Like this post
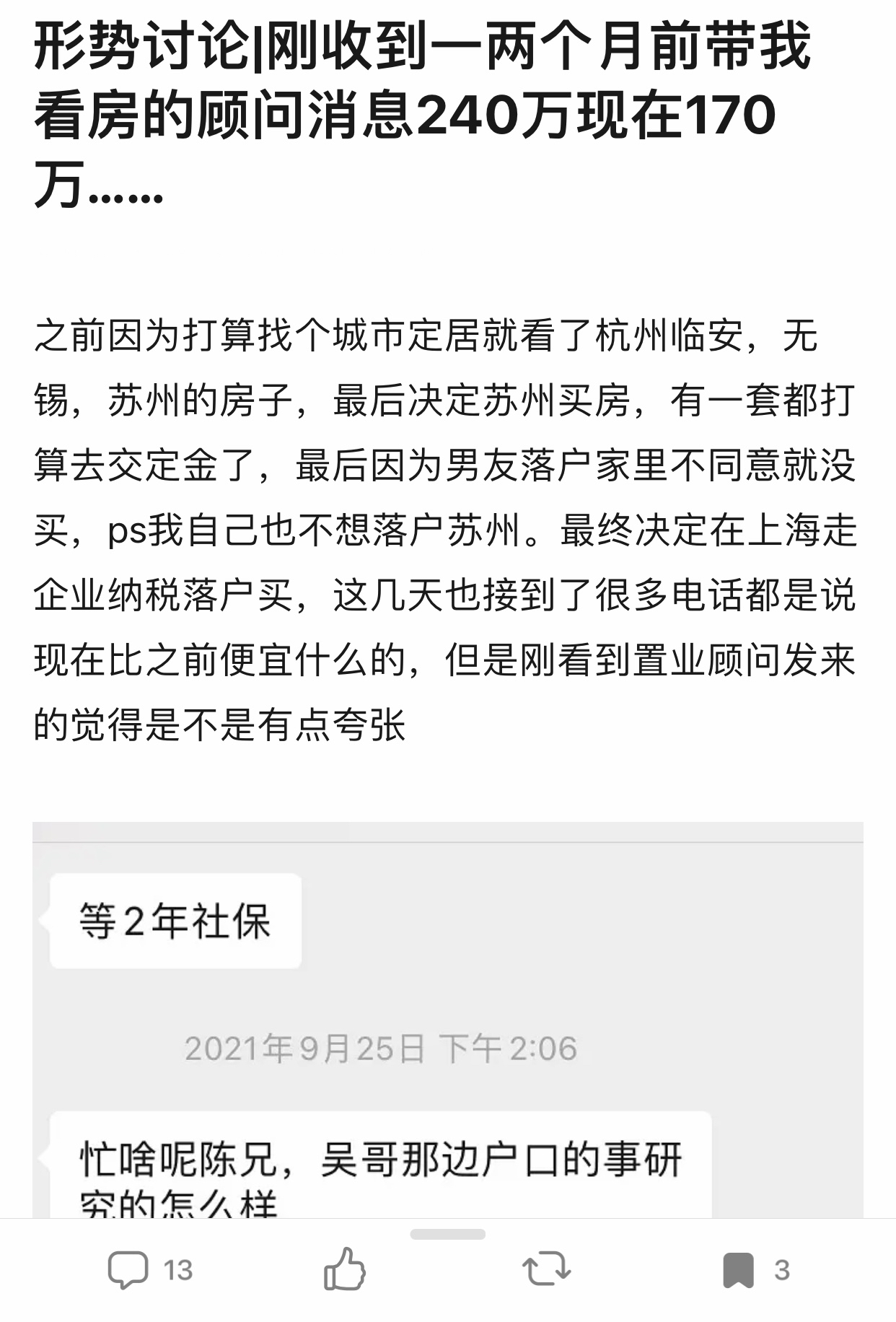This screenshot has width=896, height=1322. (344, 1269)
